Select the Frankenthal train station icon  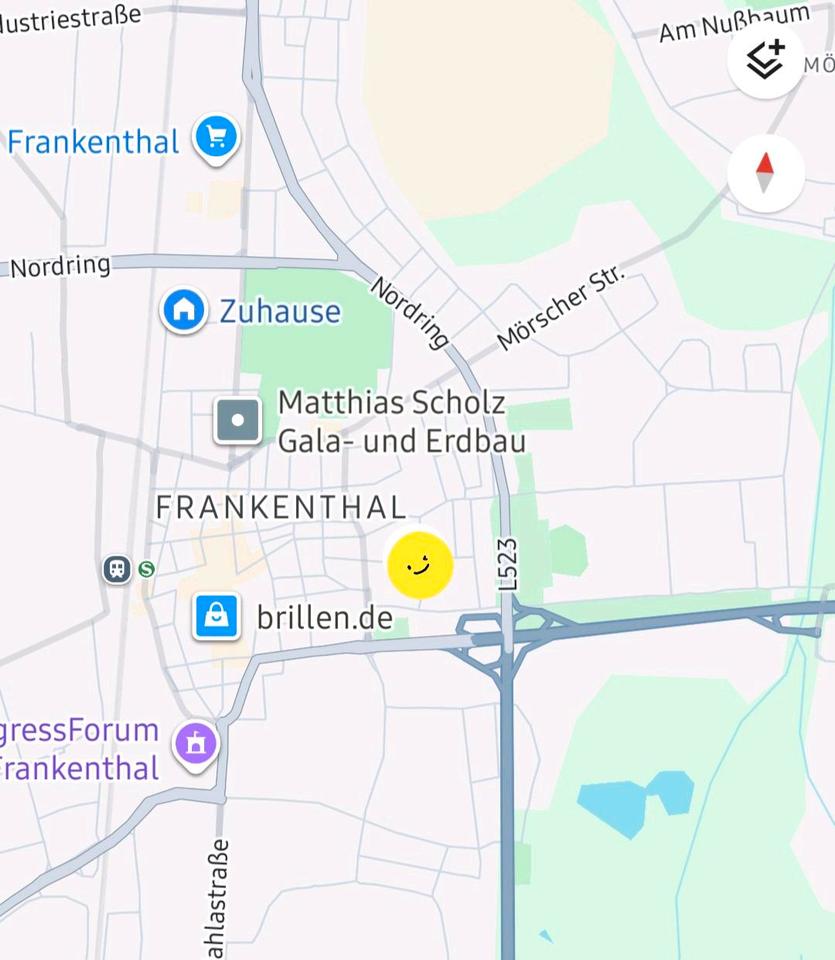click(x=118, y=570)
